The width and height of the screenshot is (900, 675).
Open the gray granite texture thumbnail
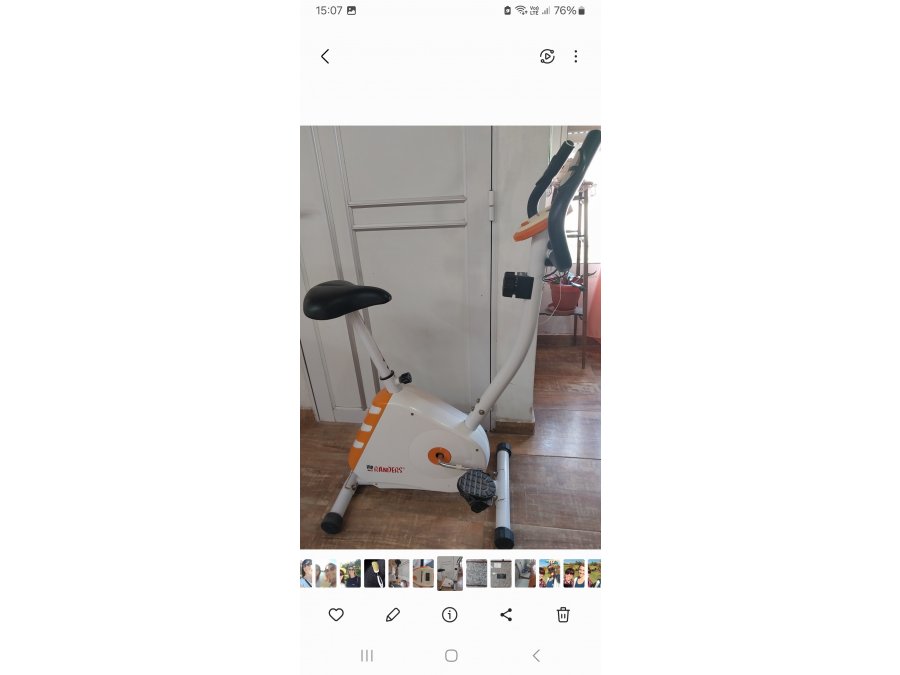477,573
